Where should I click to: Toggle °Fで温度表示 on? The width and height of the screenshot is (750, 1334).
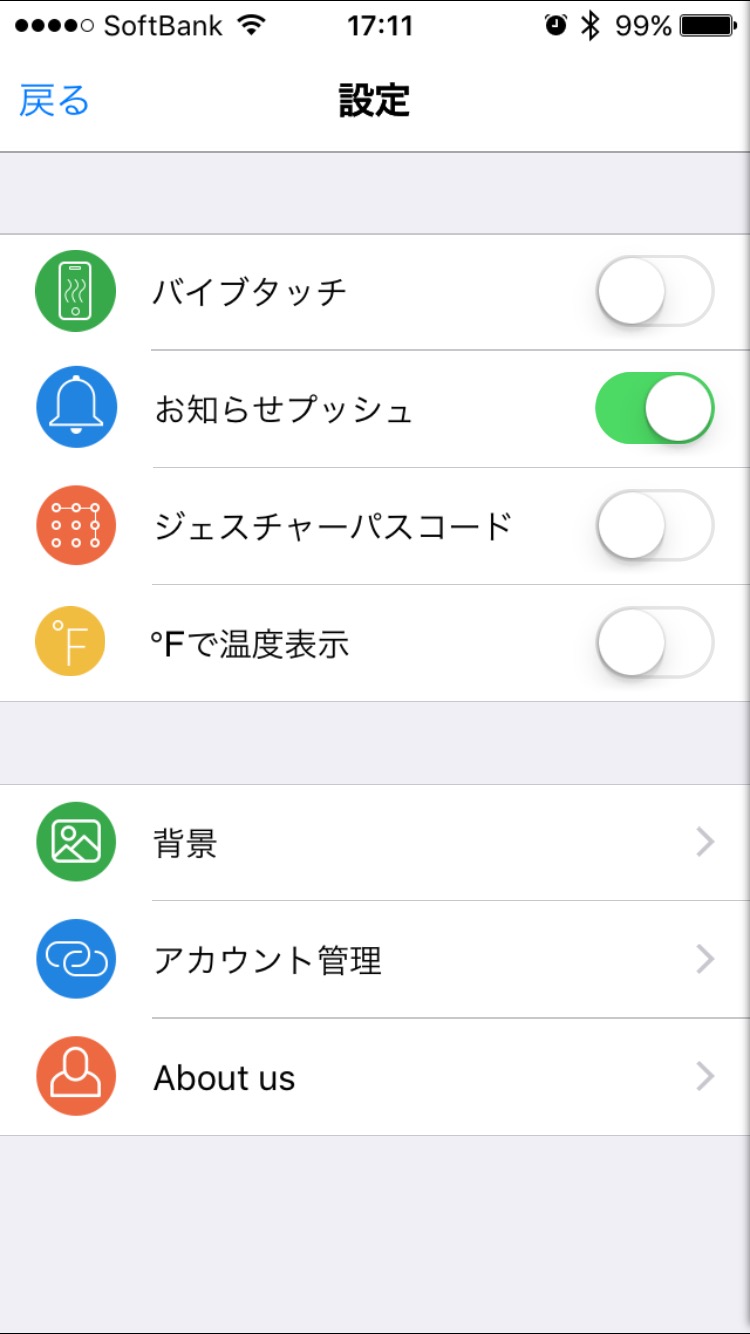655,642
